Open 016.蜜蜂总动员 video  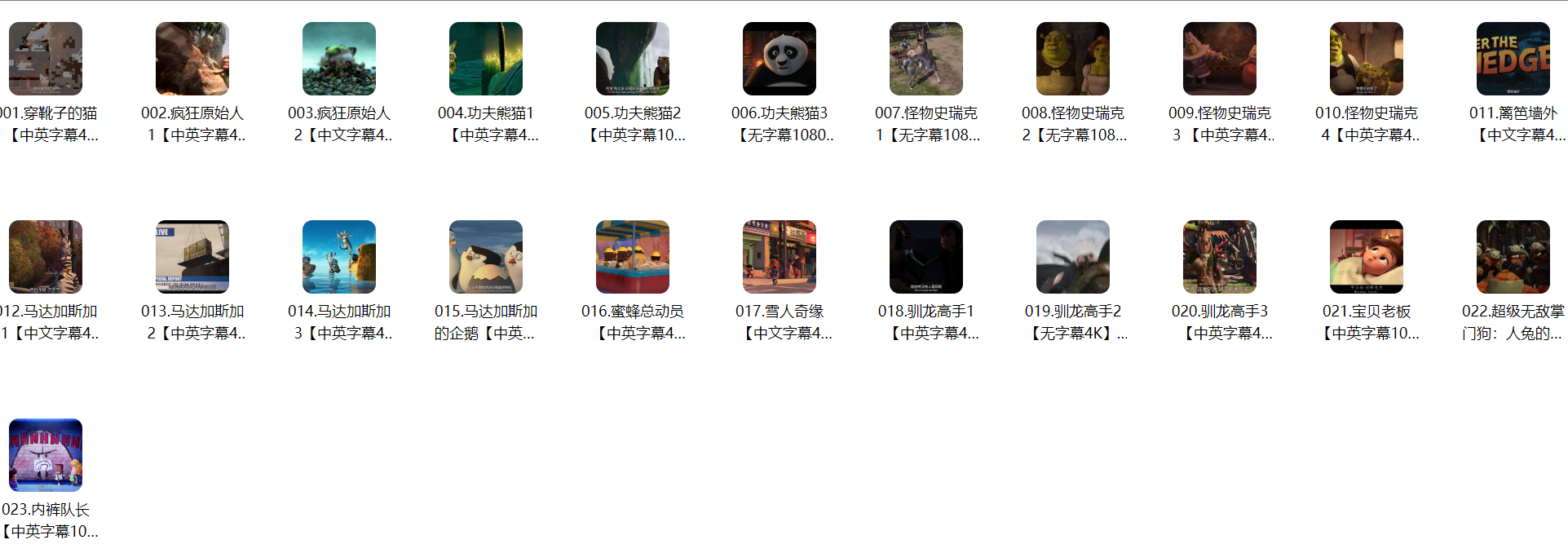[633, 257]
